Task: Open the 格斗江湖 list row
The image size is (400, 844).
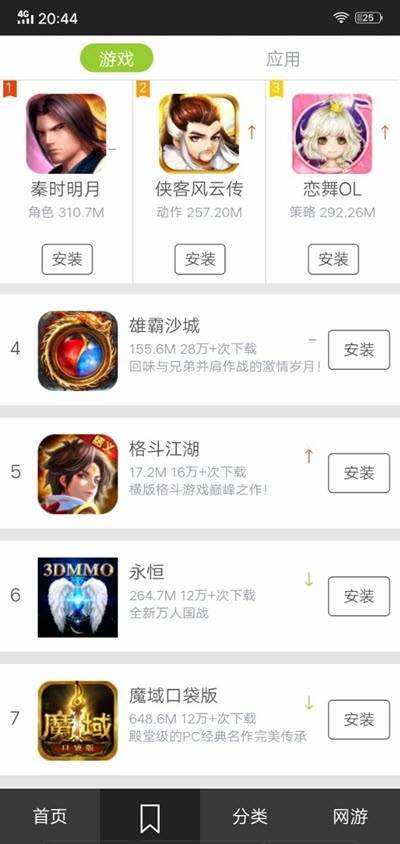Action: [200, 473]
